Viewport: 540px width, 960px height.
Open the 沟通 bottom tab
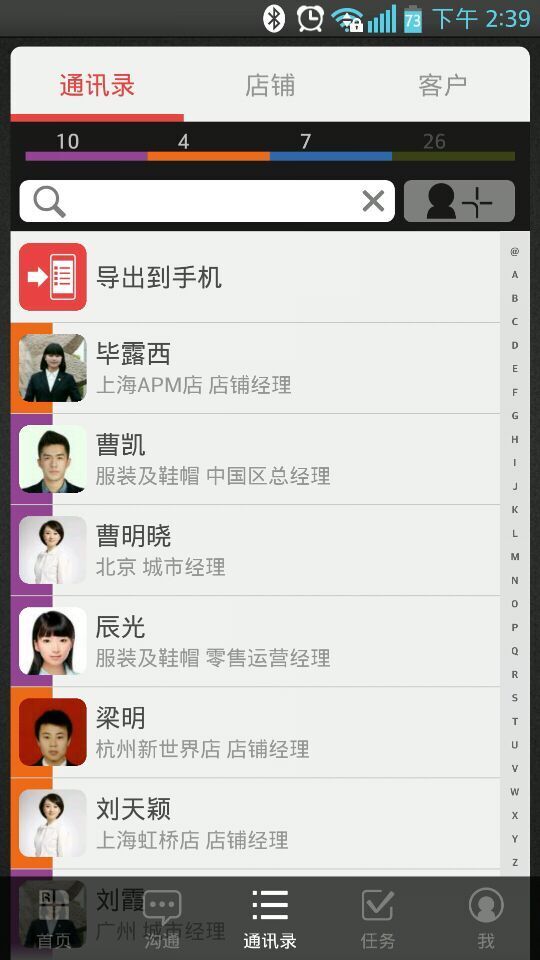coord(162,918)
